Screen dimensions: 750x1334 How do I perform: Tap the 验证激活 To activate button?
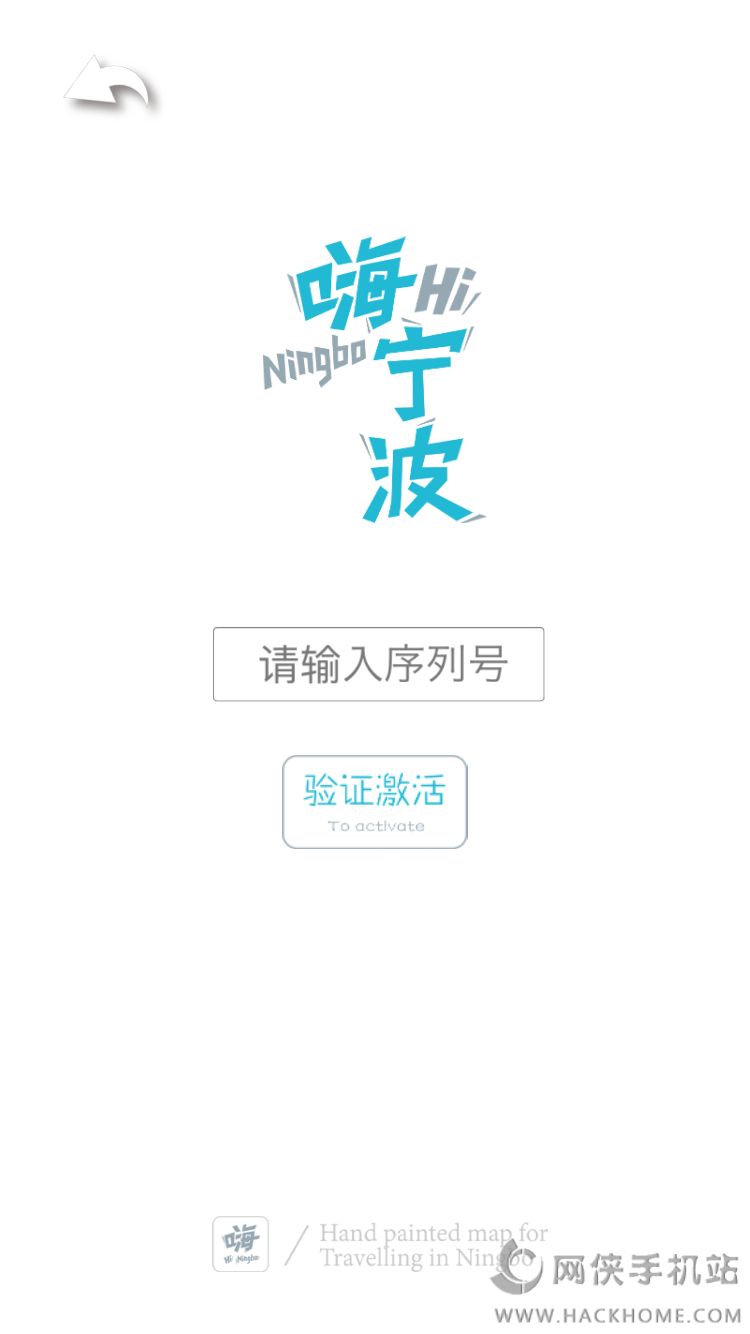point(375,802)
